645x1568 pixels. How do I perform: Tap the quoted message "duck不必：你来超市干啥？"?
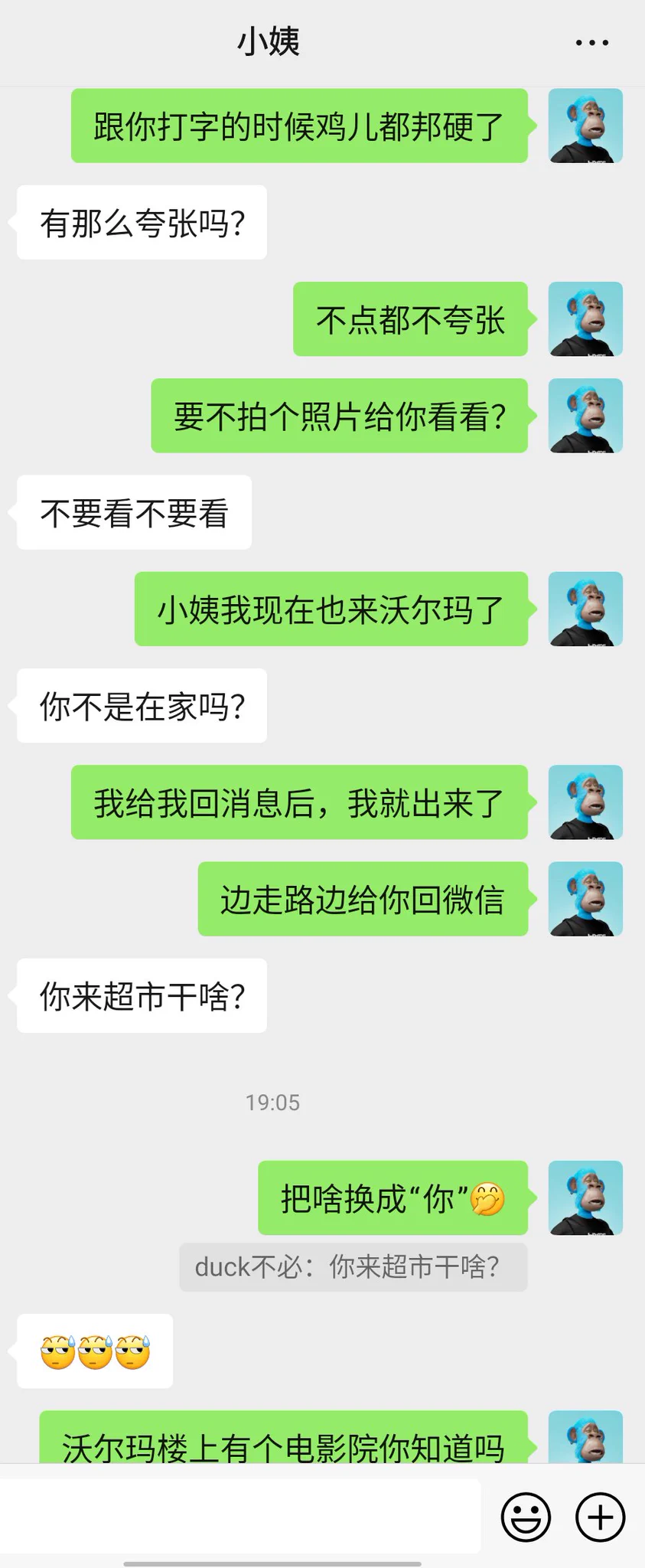[353, 1267]
